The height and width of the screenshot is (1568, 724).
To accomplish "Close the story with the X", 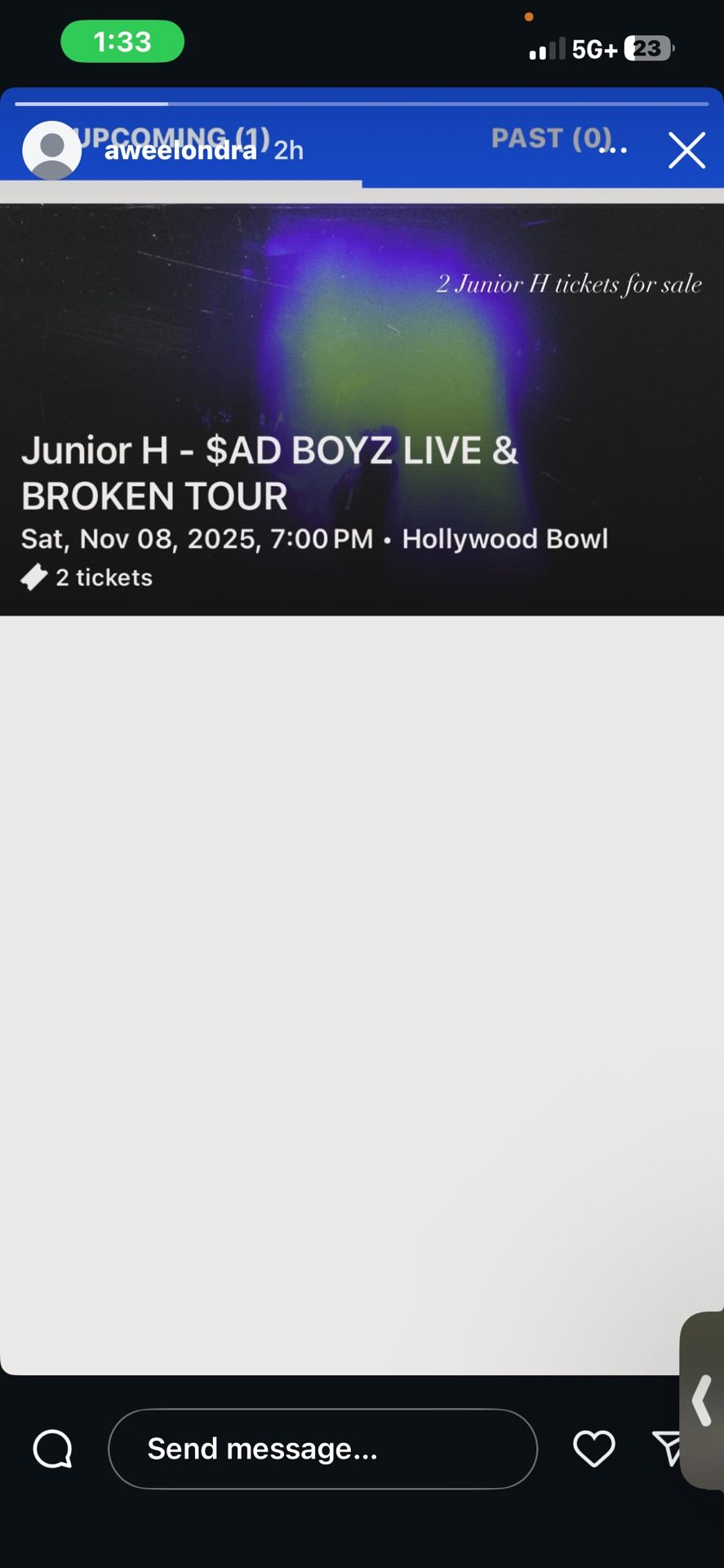I will (x=686, y=150).
